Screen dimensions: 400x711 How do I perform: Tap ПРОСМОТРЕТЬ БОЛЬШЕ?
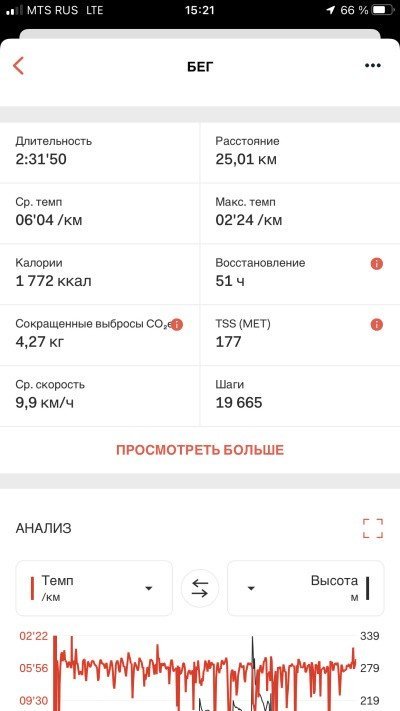[200, 450]
